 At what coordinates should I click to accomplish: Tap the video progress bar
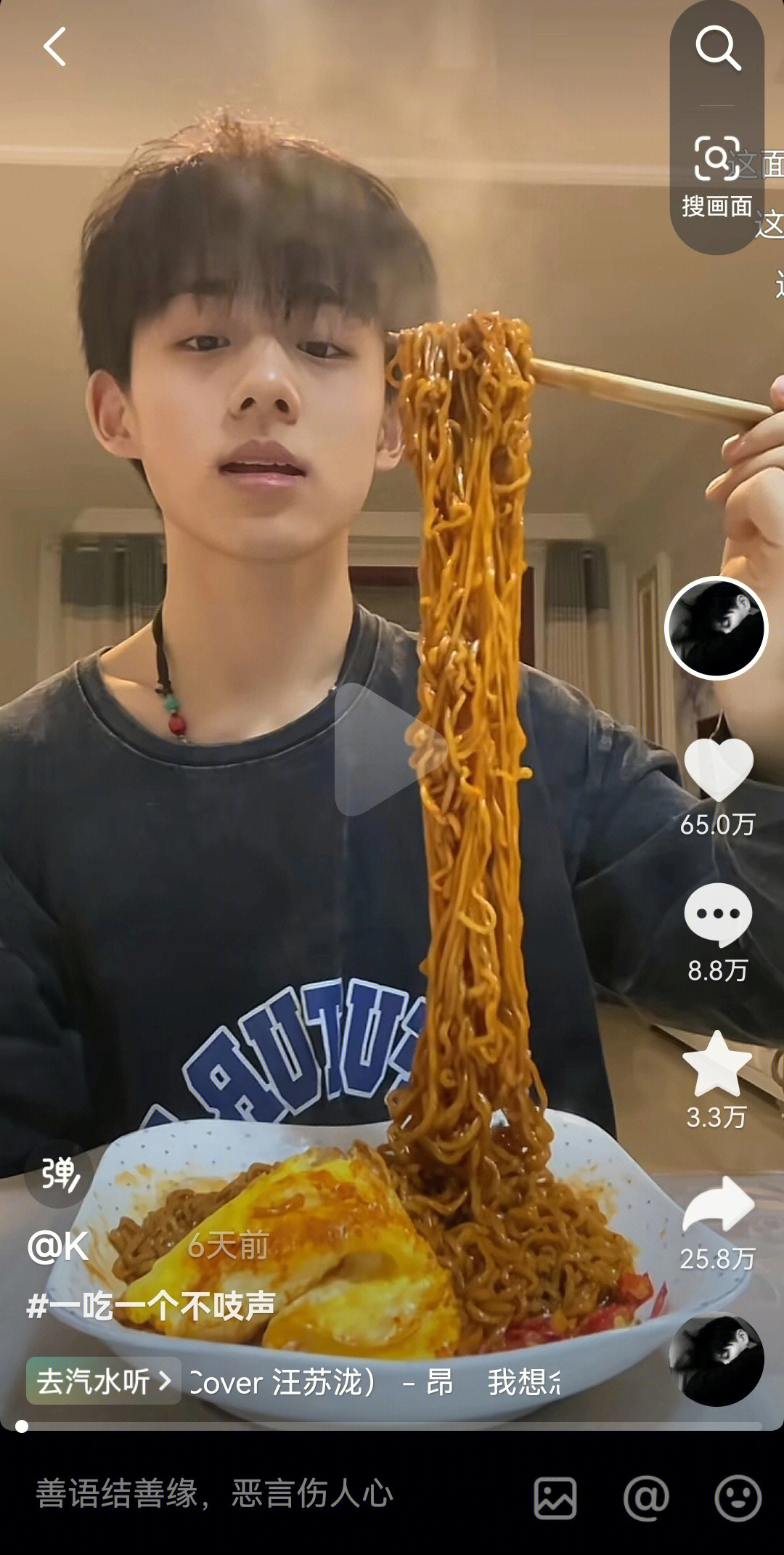392,1426
